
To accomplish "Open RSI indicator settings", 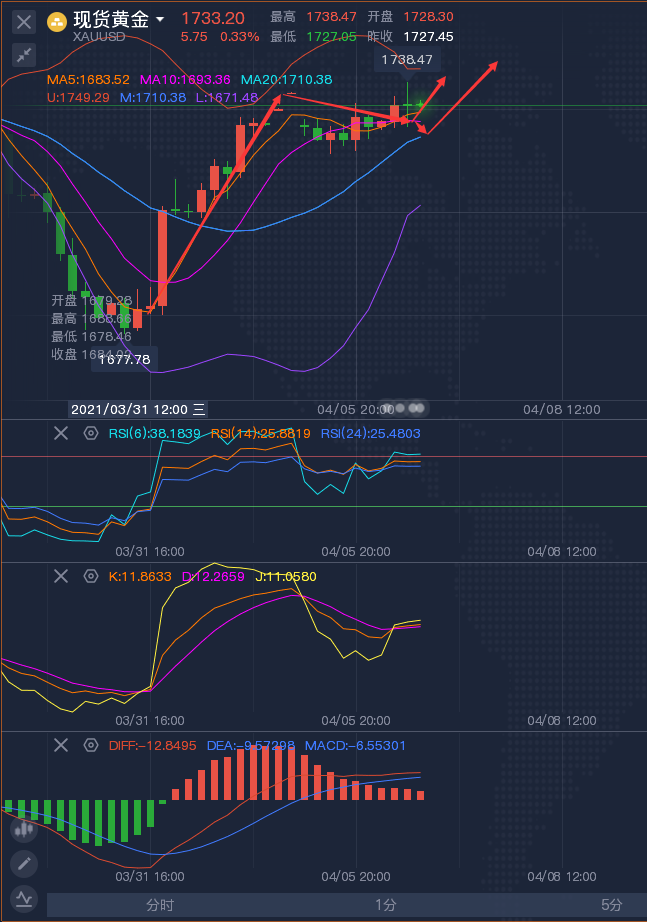I will [x=91, y=433].
